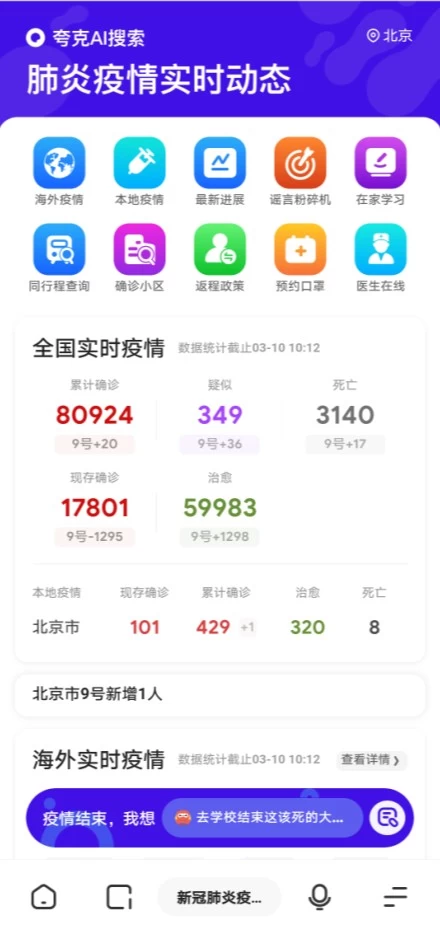The height and width of the screenshot is (930, 440).
Task: Open 谣言粉碎机 rumor buster
Action: coord(300,171)
